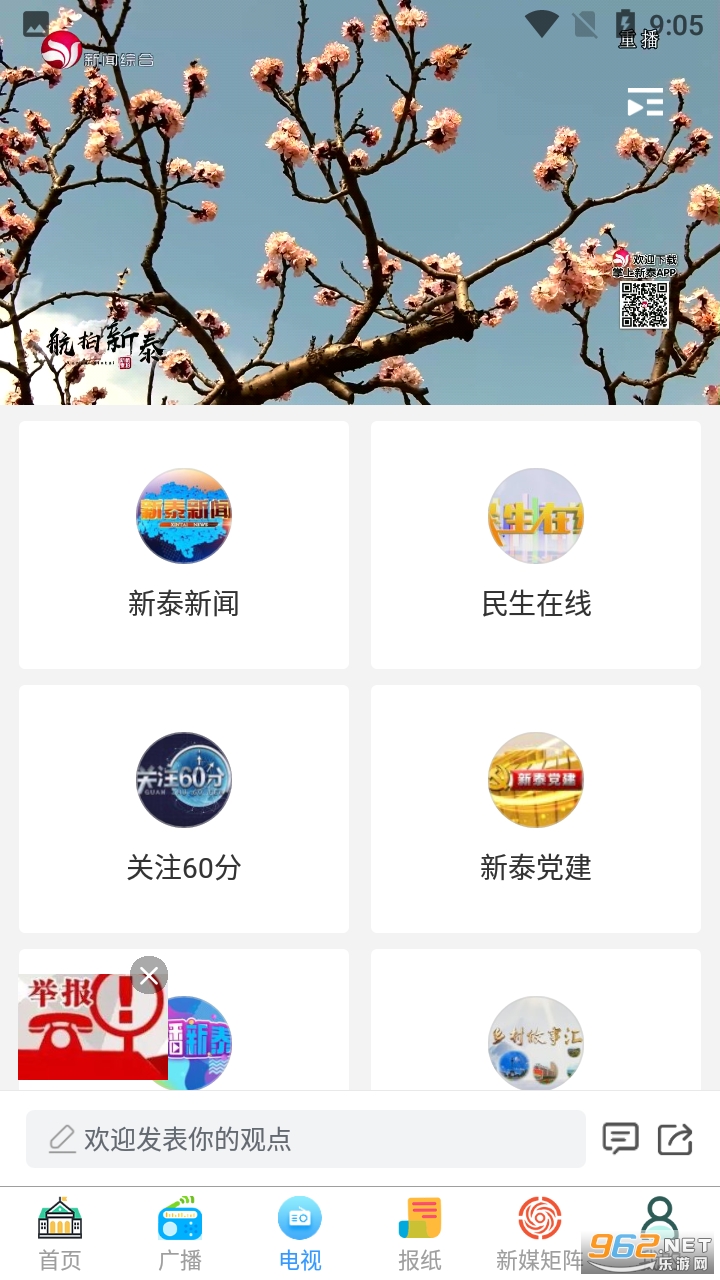Tap the 欢迎发表你的观点 comment field
Viewport: 720px width, 1280px height.
(x=305, y=1139)
